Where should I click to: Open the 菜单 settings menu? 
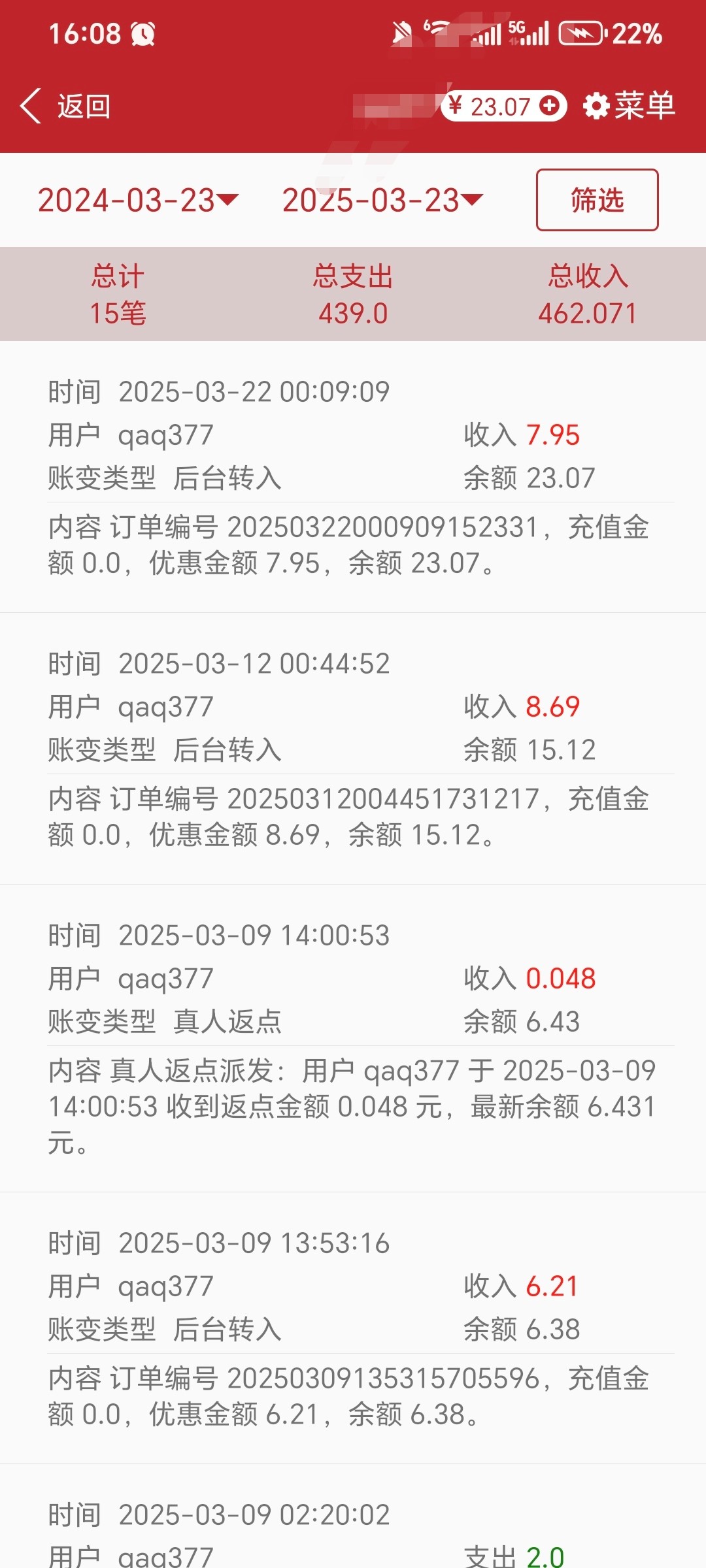point(629,106)
